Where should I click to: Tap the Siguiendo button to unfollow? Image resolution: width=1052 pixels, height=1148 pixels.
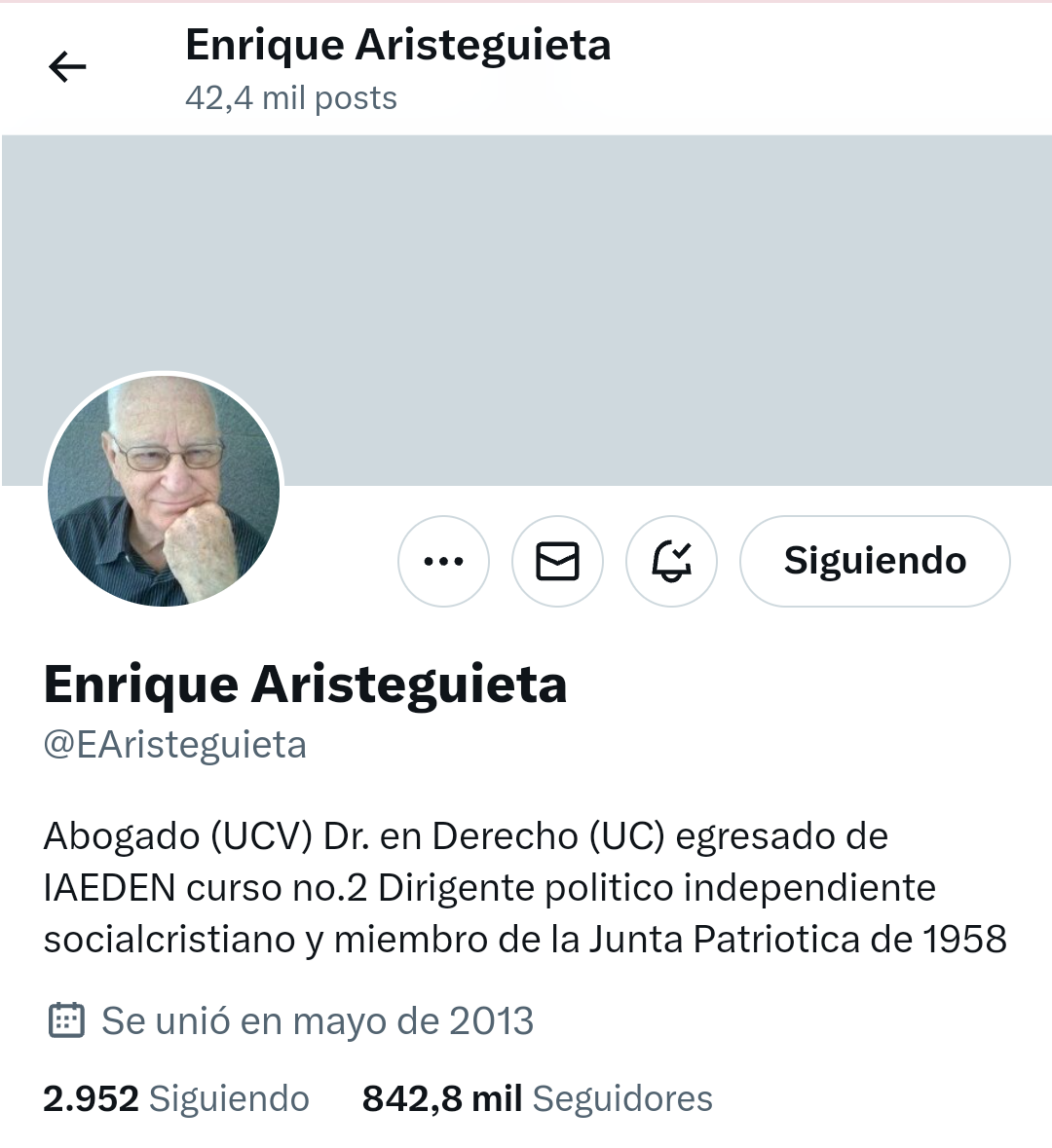tap(874, 561)
